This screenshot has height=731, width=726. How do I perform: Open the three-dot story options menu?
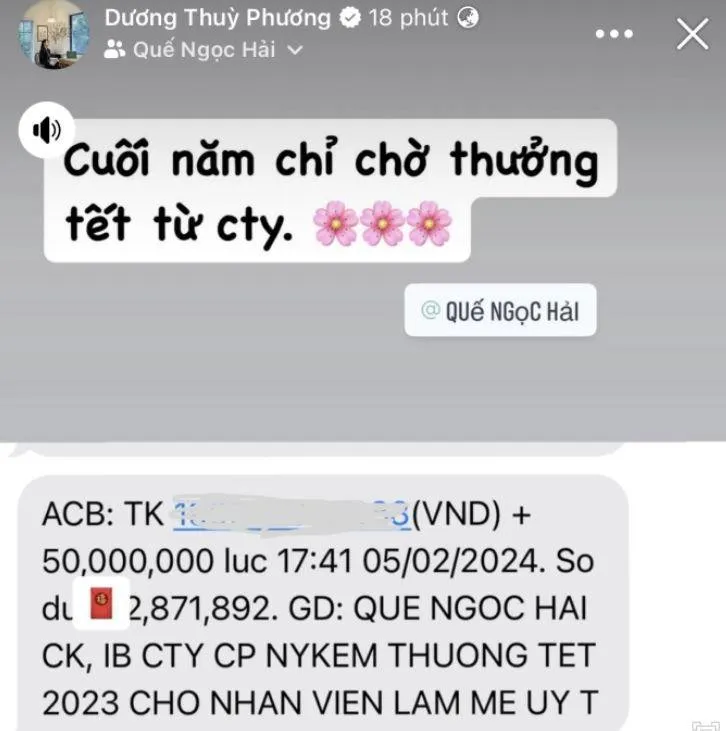point(614,32)
